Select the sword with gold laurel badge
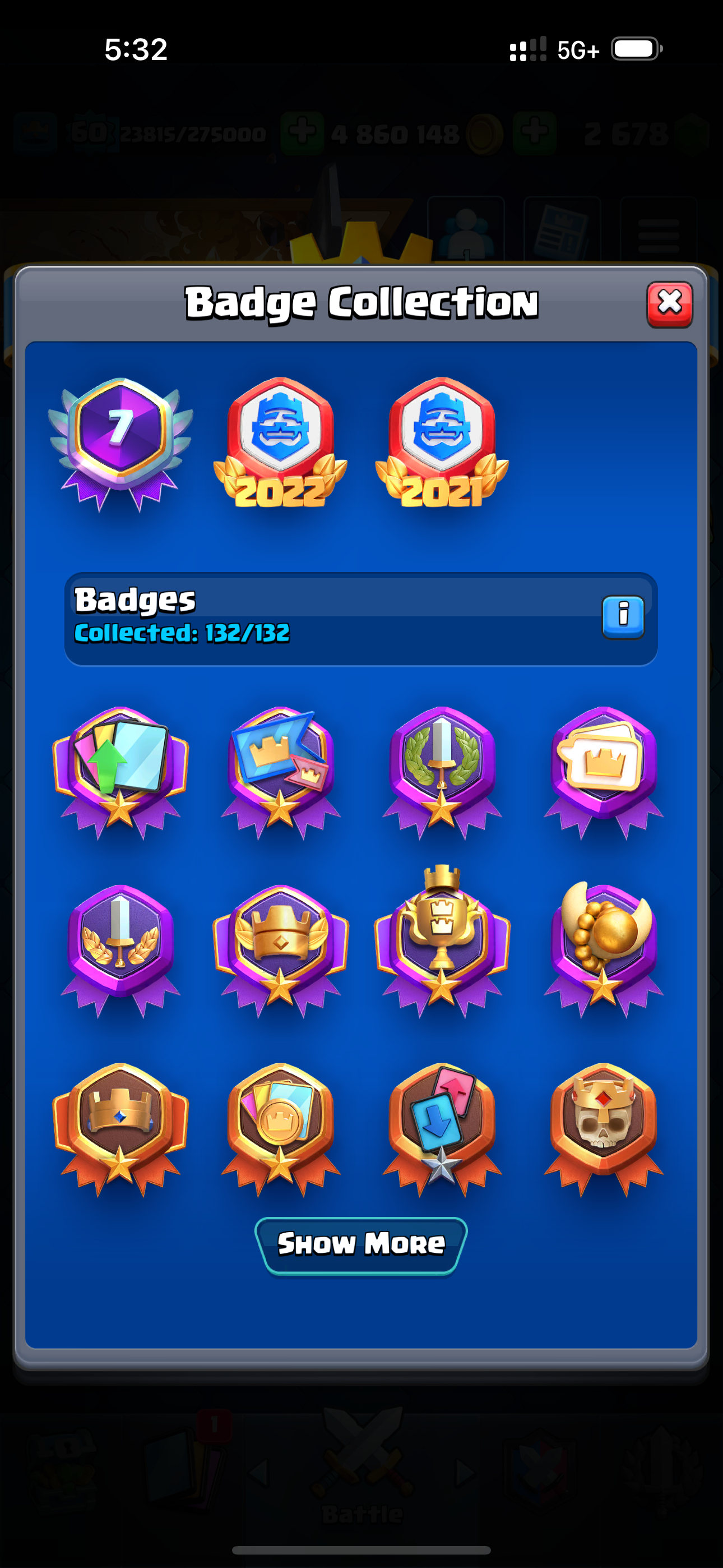The image size is (723, 1568). [121, 951]
